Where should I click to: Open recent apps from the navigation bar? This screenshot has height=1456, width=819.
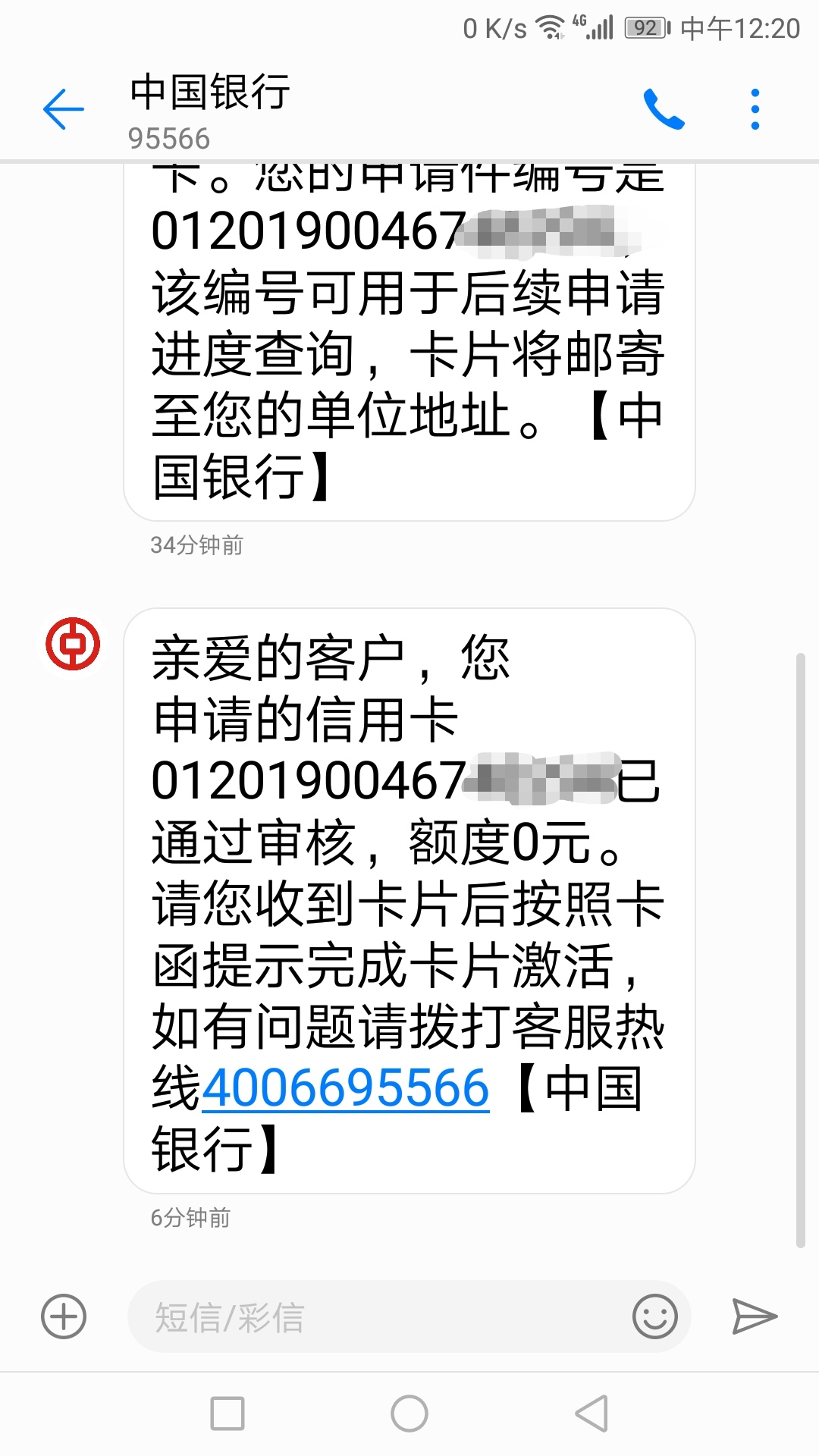(x=227, y=1414)
